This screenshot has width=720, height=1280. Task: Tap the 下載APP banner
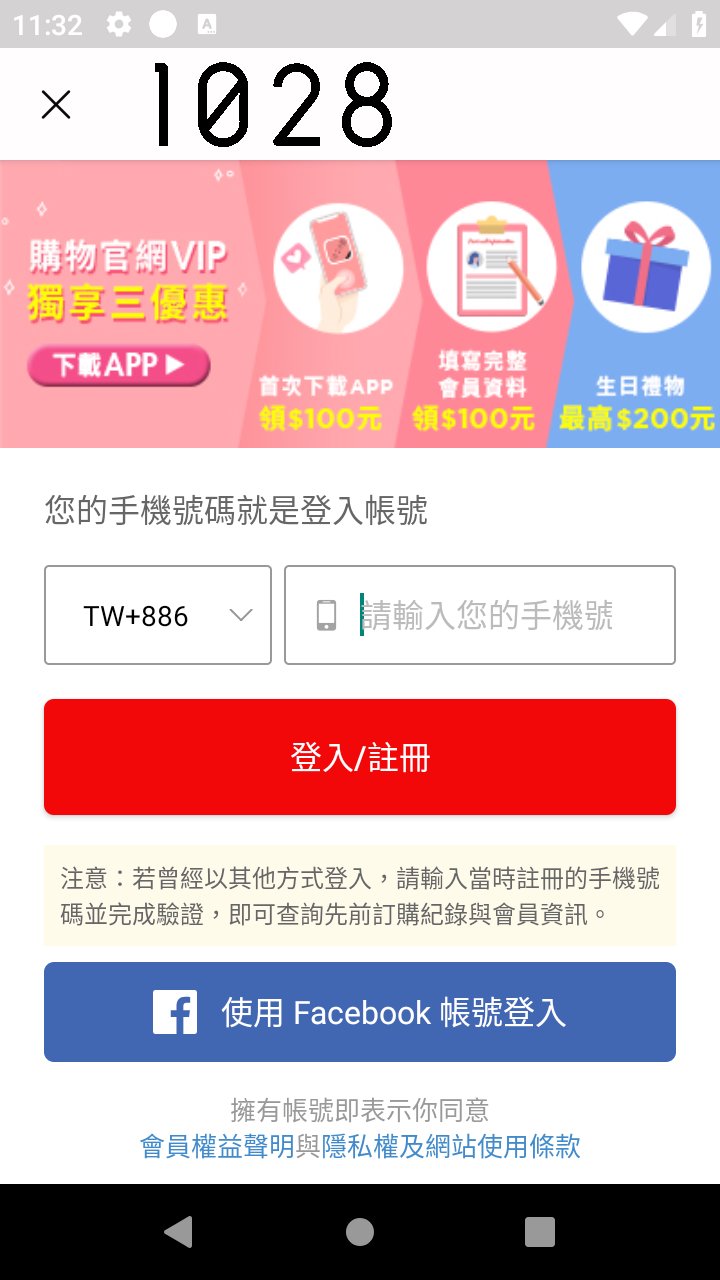pyautogui.click(x=119, y=366)
